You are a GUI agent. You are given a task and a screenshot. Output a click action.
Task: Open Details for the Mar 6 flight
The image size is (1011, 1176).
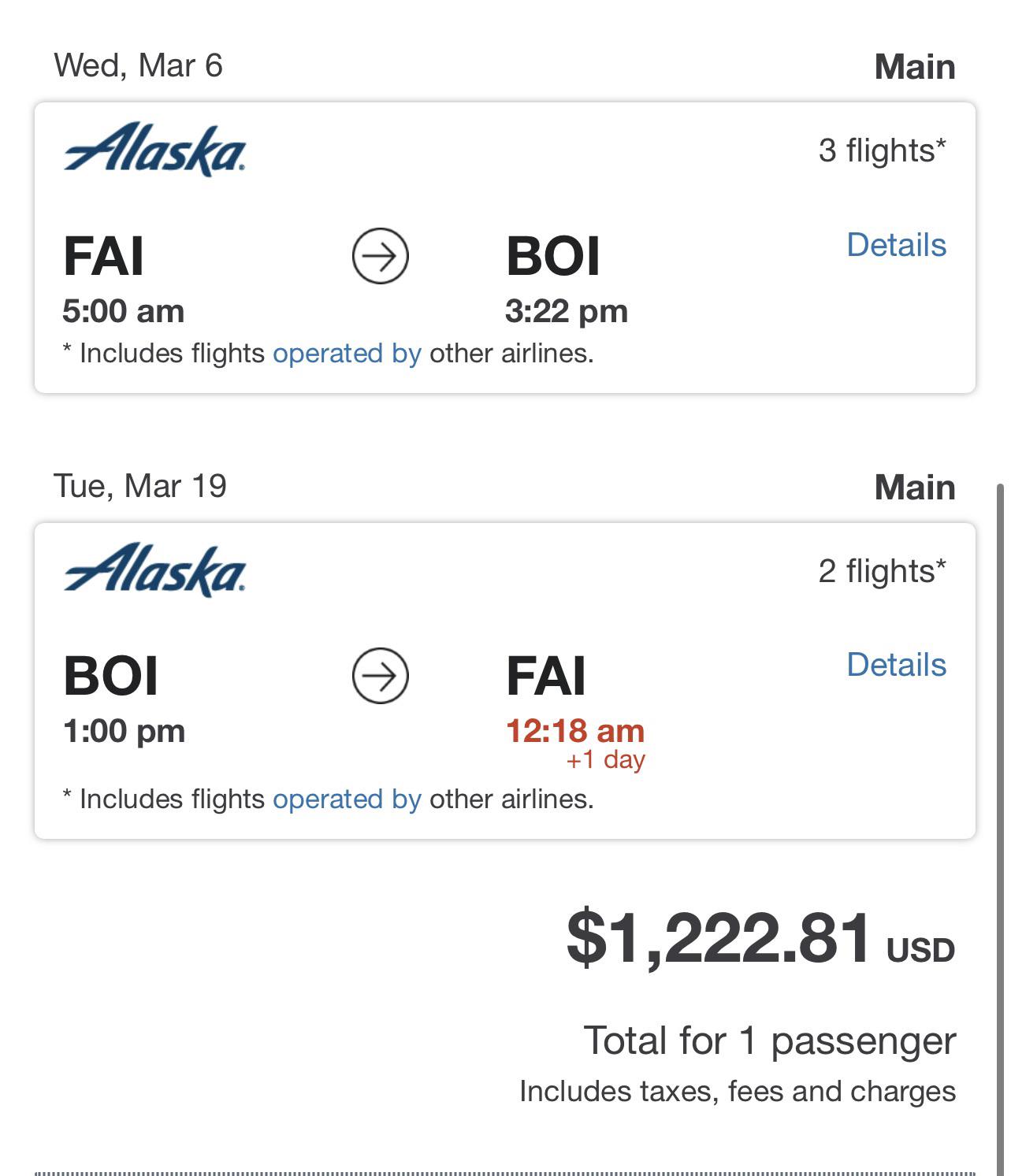pos(896,245)
